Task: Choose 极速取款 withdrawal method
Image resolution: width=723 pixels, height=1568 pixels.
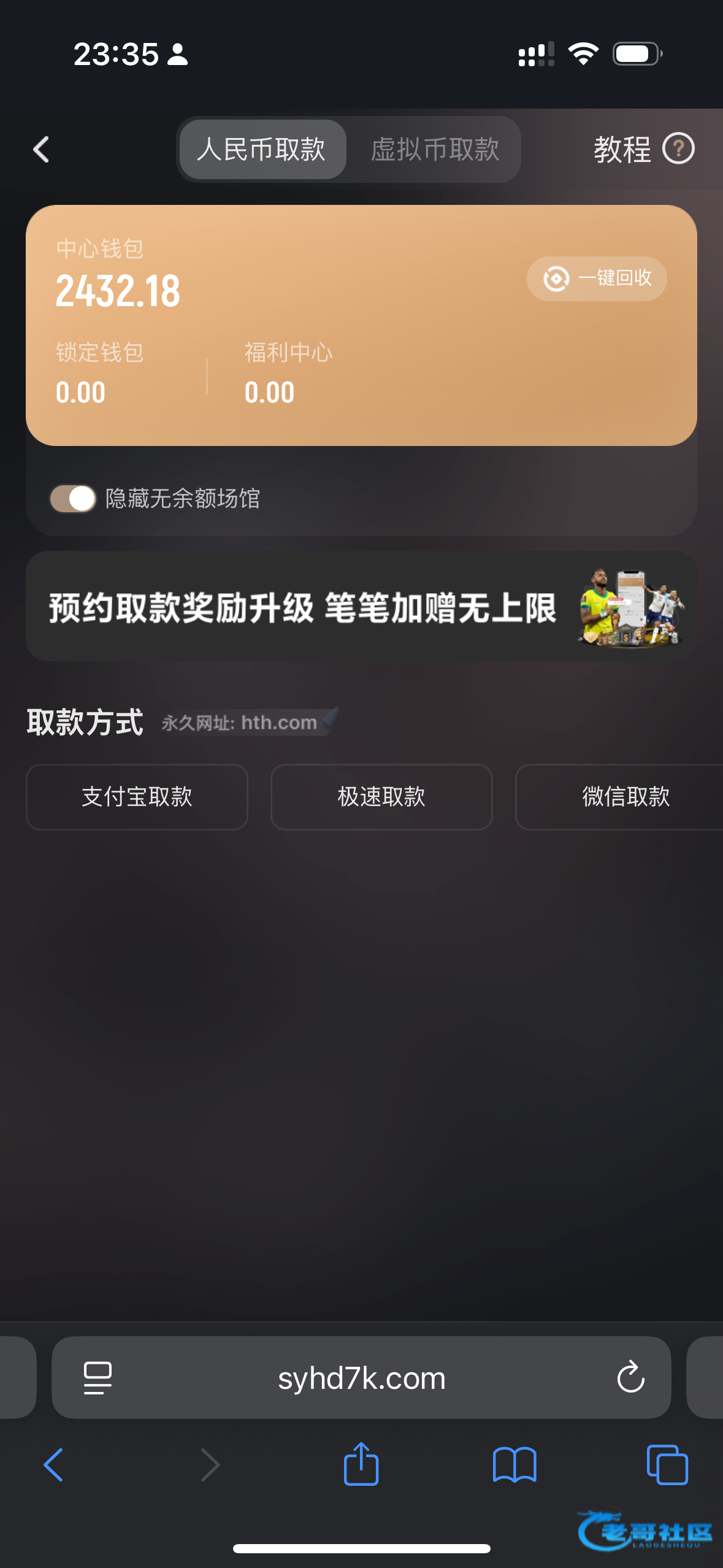Action: [381, 797]
